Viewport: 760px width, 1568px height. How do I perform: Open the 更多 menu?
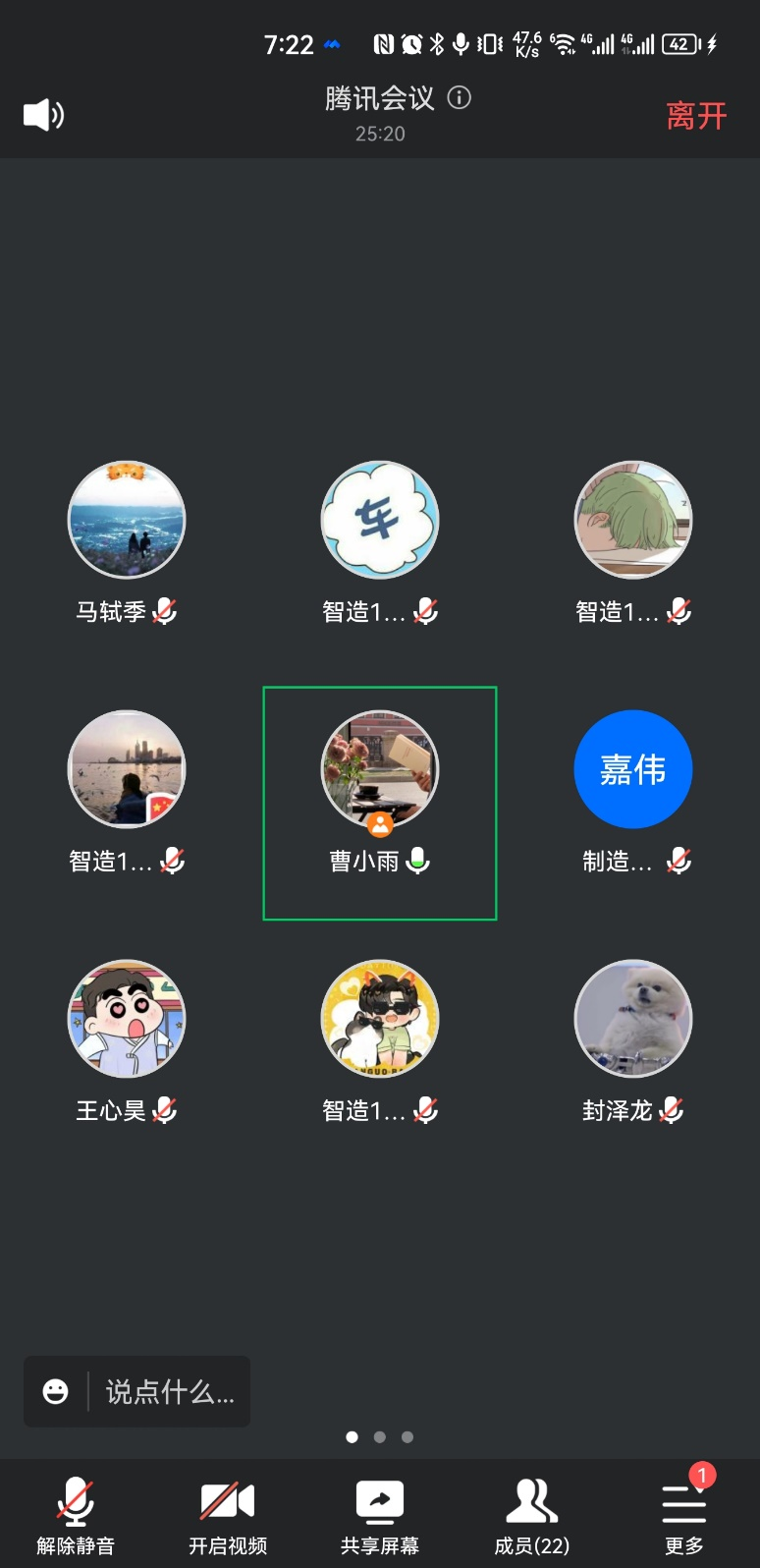pyautogui.click(x=683, y=1516)
